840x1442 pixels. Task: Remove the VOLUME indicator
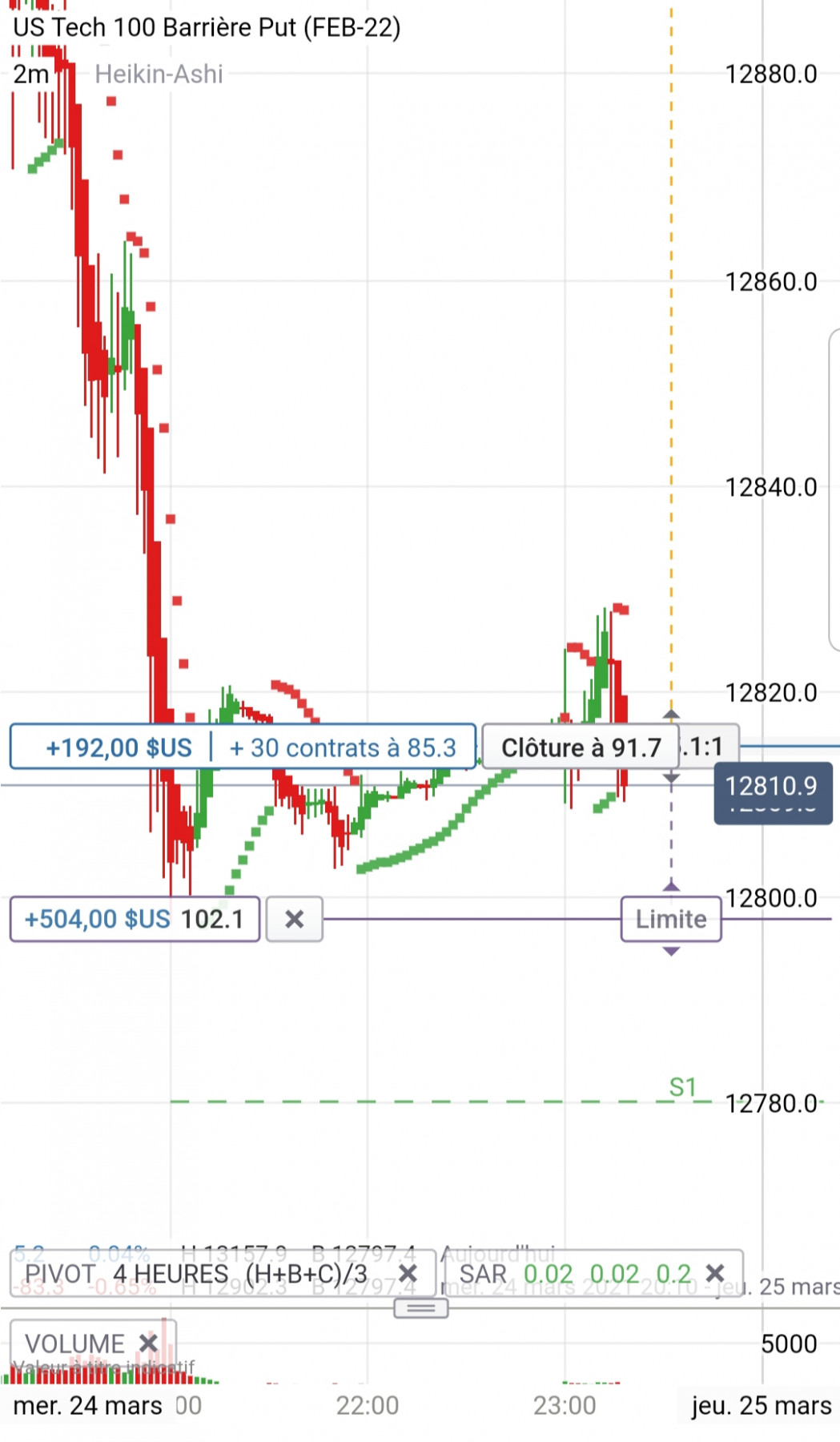tap(148, 1343)
